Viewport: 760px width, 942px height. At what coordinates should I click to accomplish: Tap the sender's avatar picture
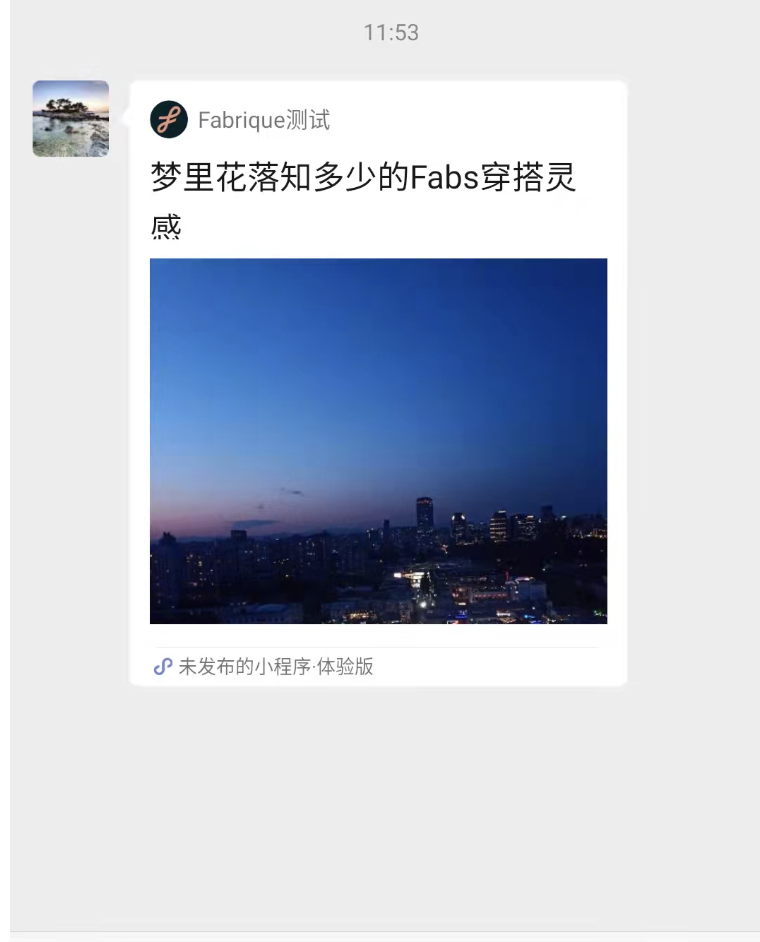pyautogui.click(x=71, y=119)
